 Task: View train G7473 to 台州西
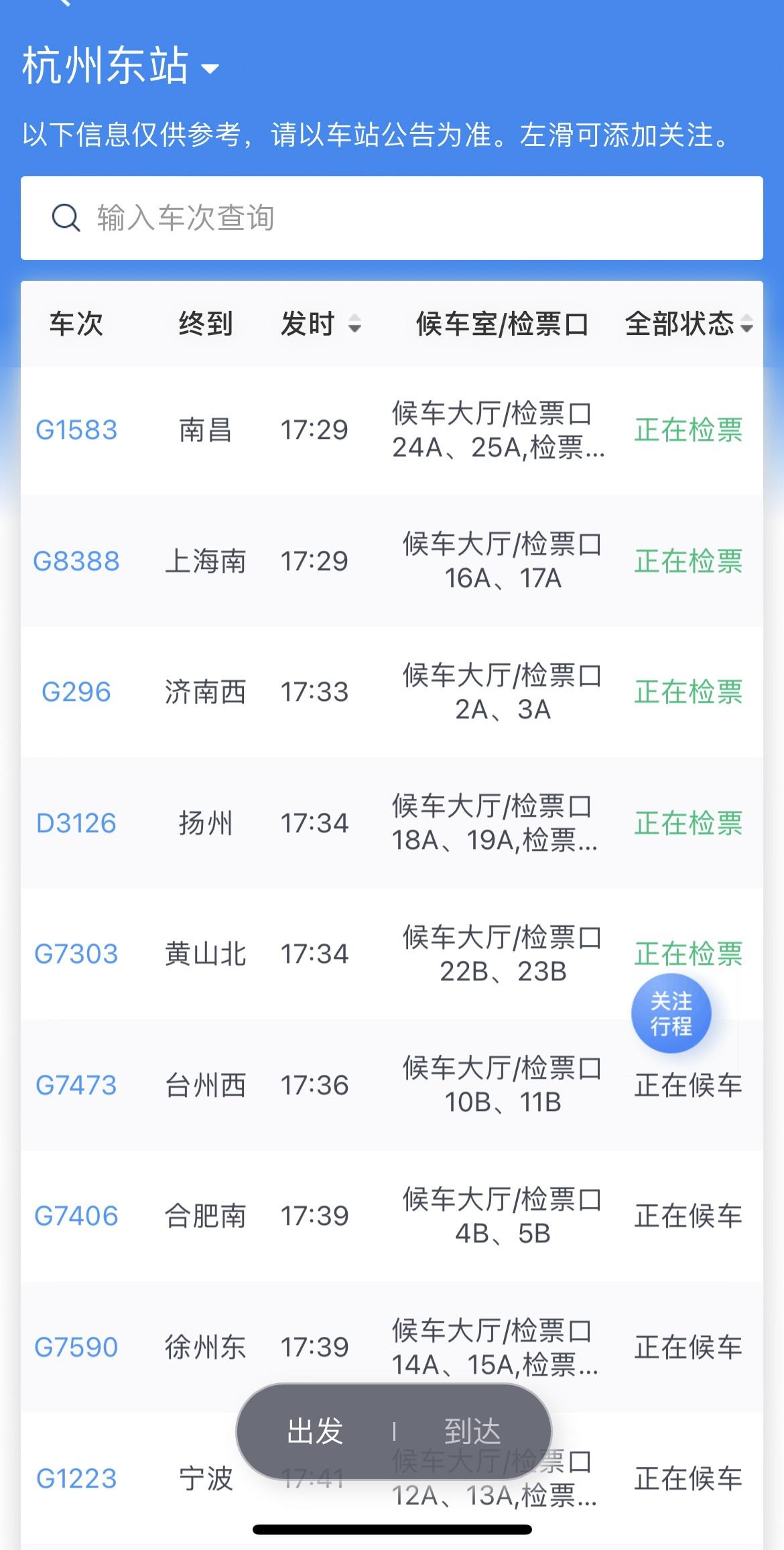tap(76, 1086)
